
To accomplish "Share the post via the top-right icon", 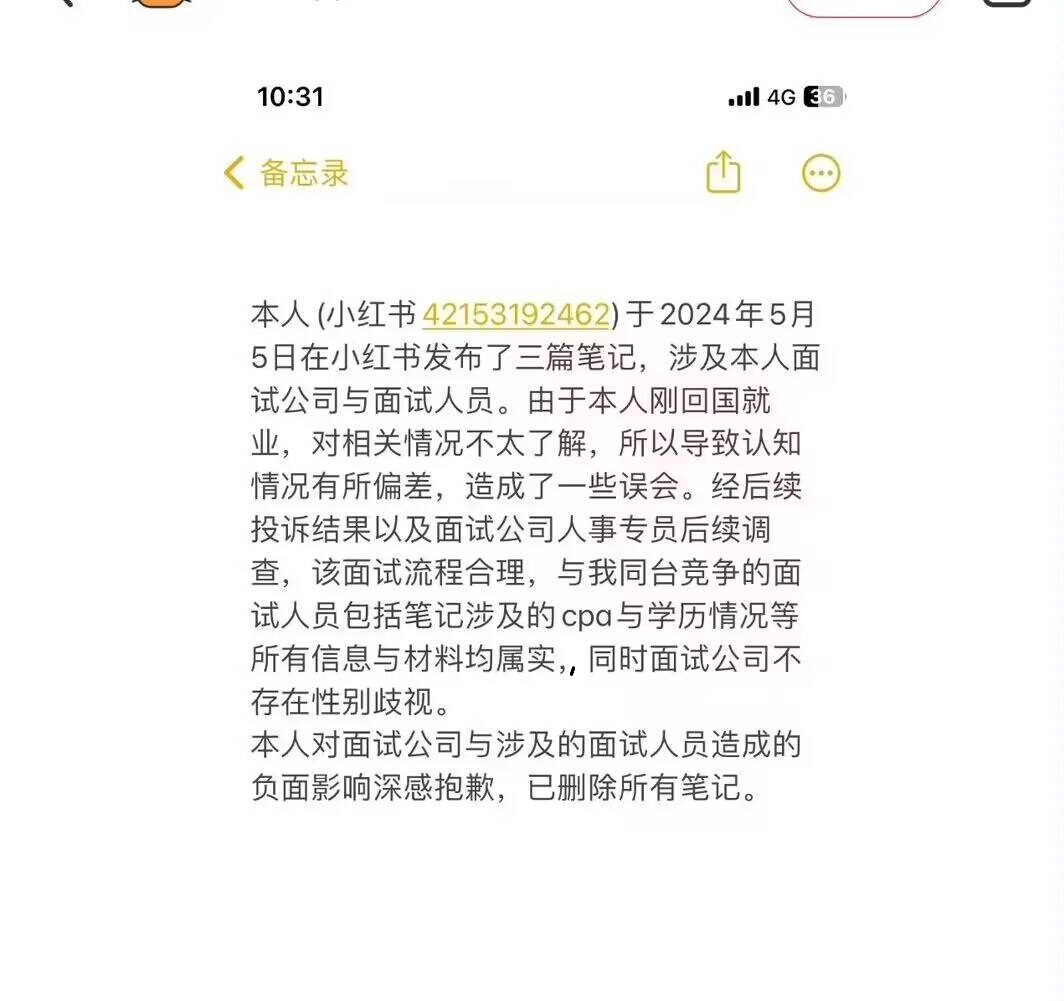I will click(1007, 4).
